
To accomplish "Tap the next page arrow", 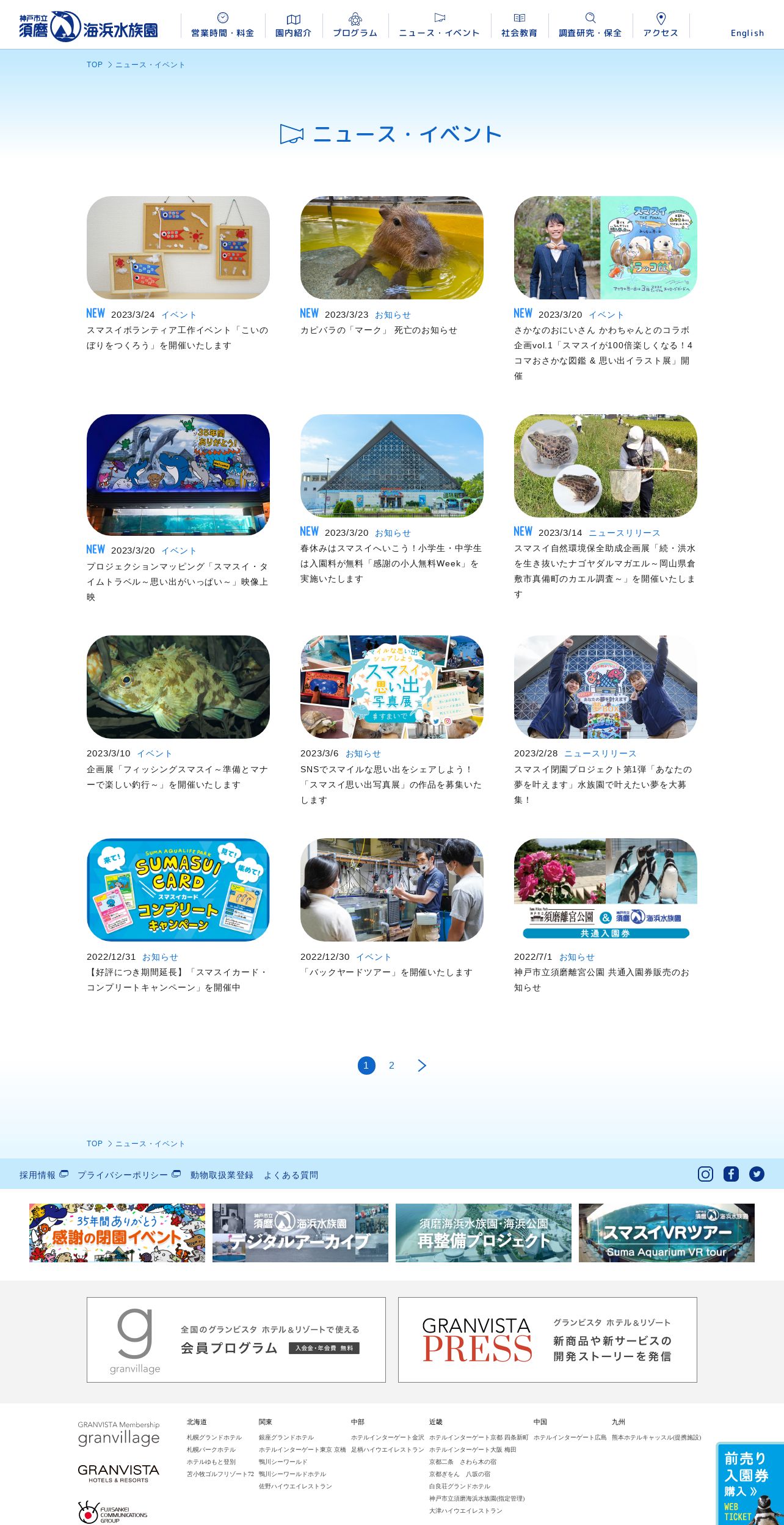I will pos(422,1066).
